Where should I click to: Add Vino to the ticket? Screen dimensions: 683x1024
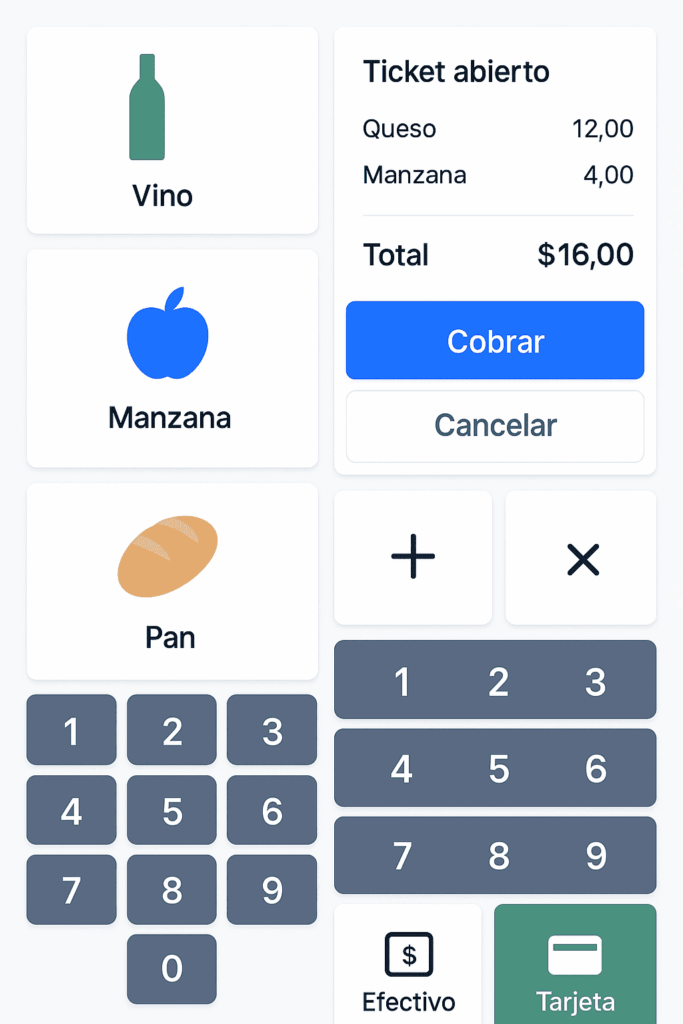[171, 130]
